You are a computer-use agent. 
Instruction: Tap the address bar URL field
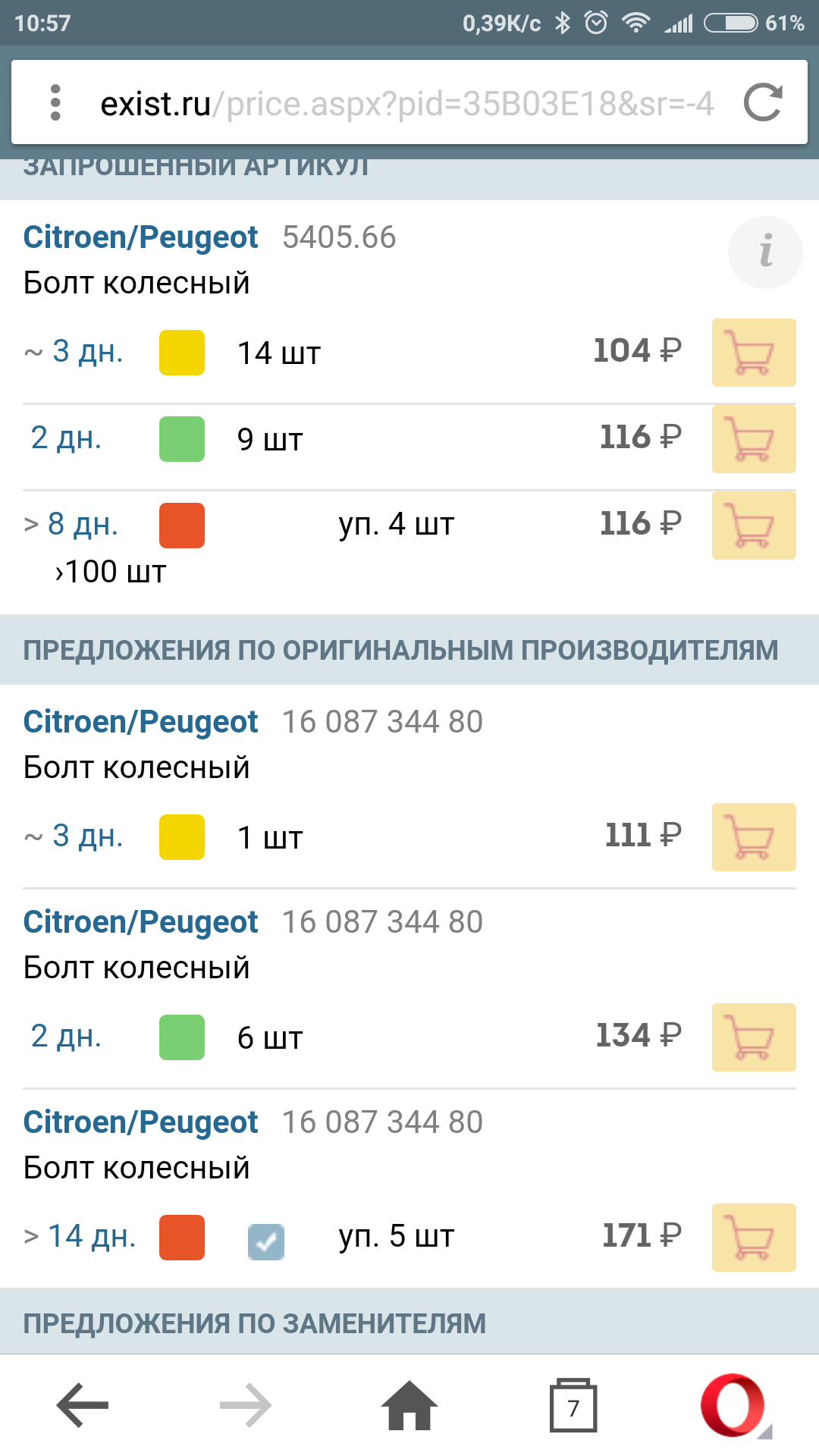click(406, 104)
